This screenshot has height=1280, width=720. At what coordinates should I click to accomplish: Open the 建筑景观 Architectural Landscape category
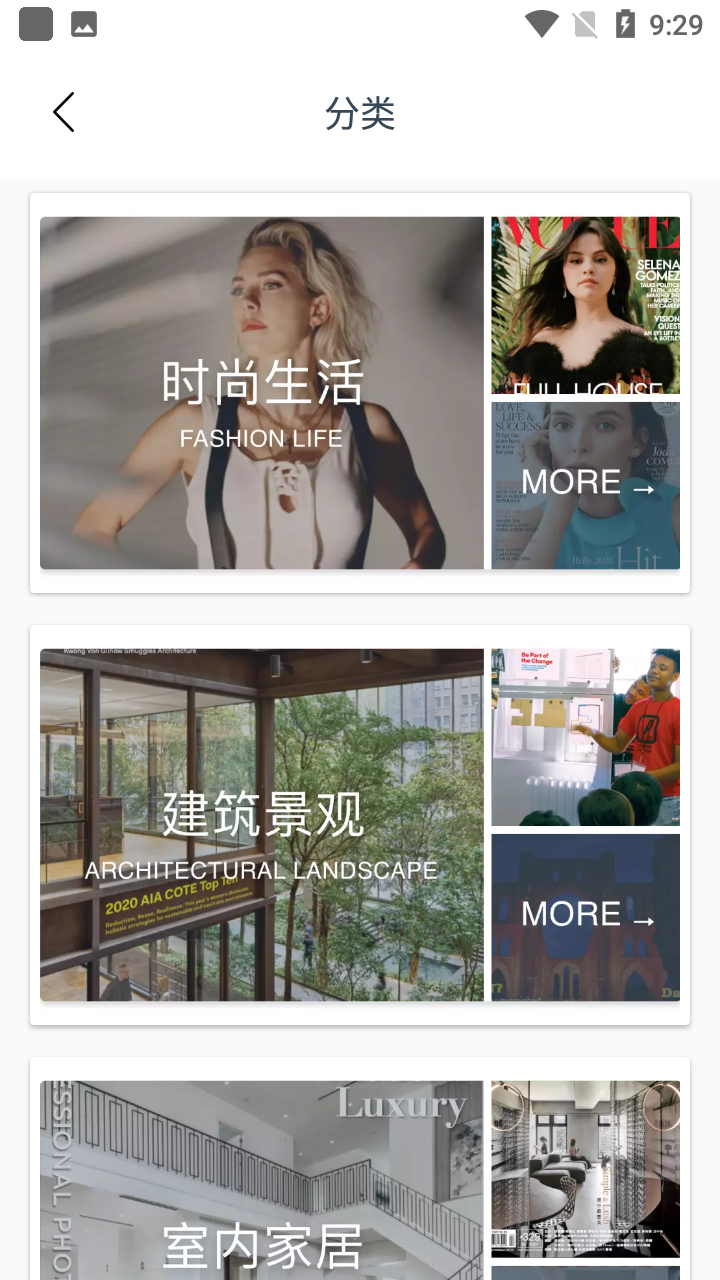tap(262, 825)
